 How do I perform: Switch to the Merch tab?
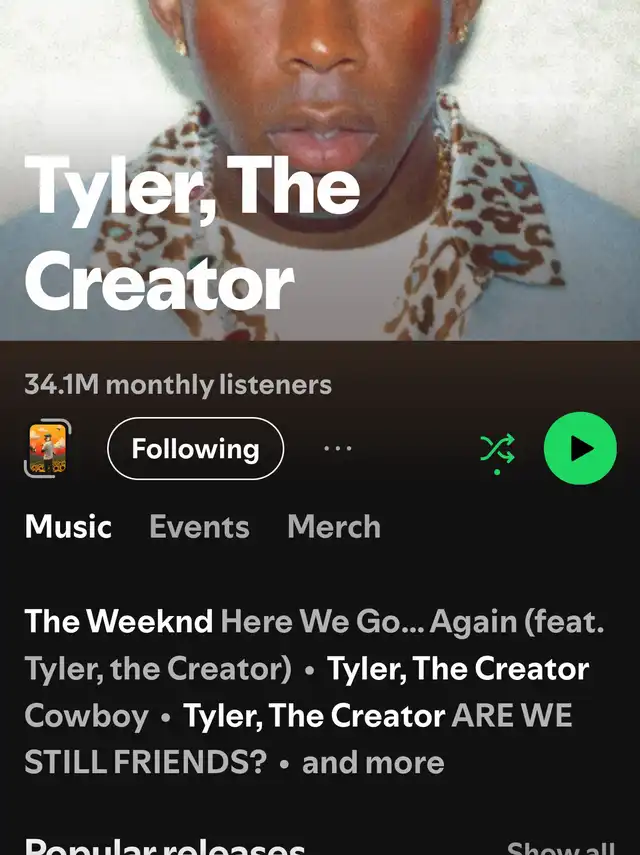click(333, 527)
